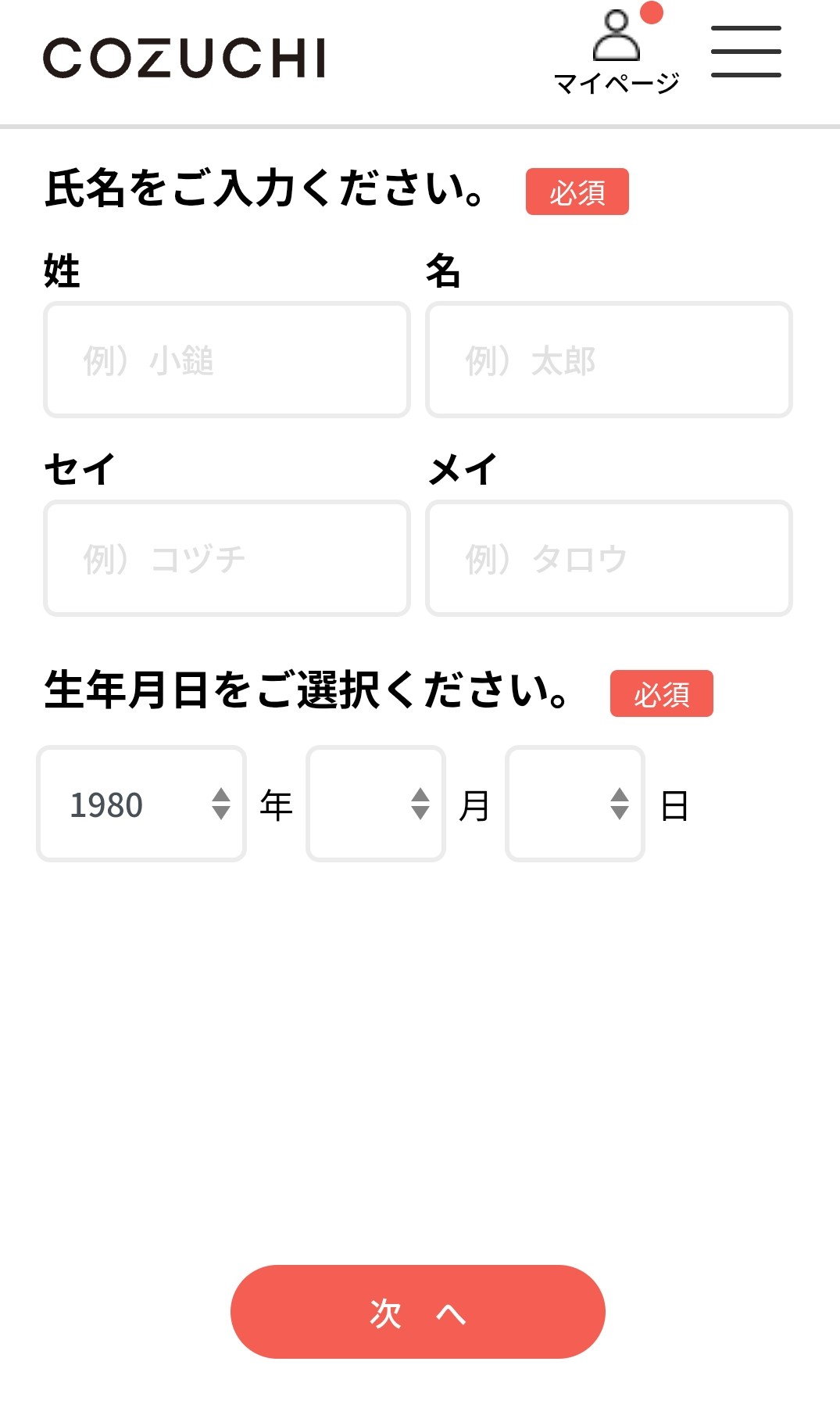This screenshot has height=1408, width=840.
Task: Tap the 姓 surname input field
Action: (x=227, y=360)
